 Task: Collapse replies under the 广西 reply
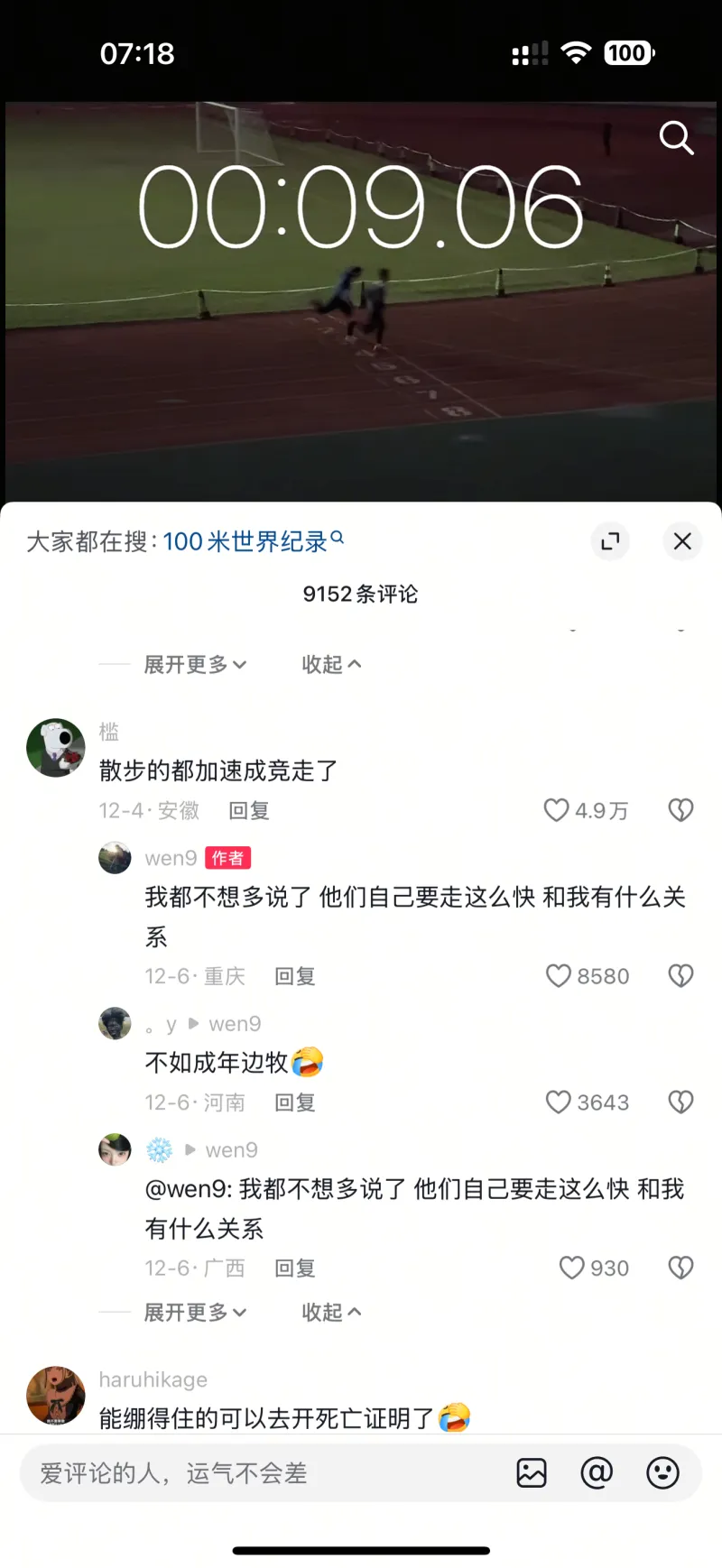[330, 1312]
